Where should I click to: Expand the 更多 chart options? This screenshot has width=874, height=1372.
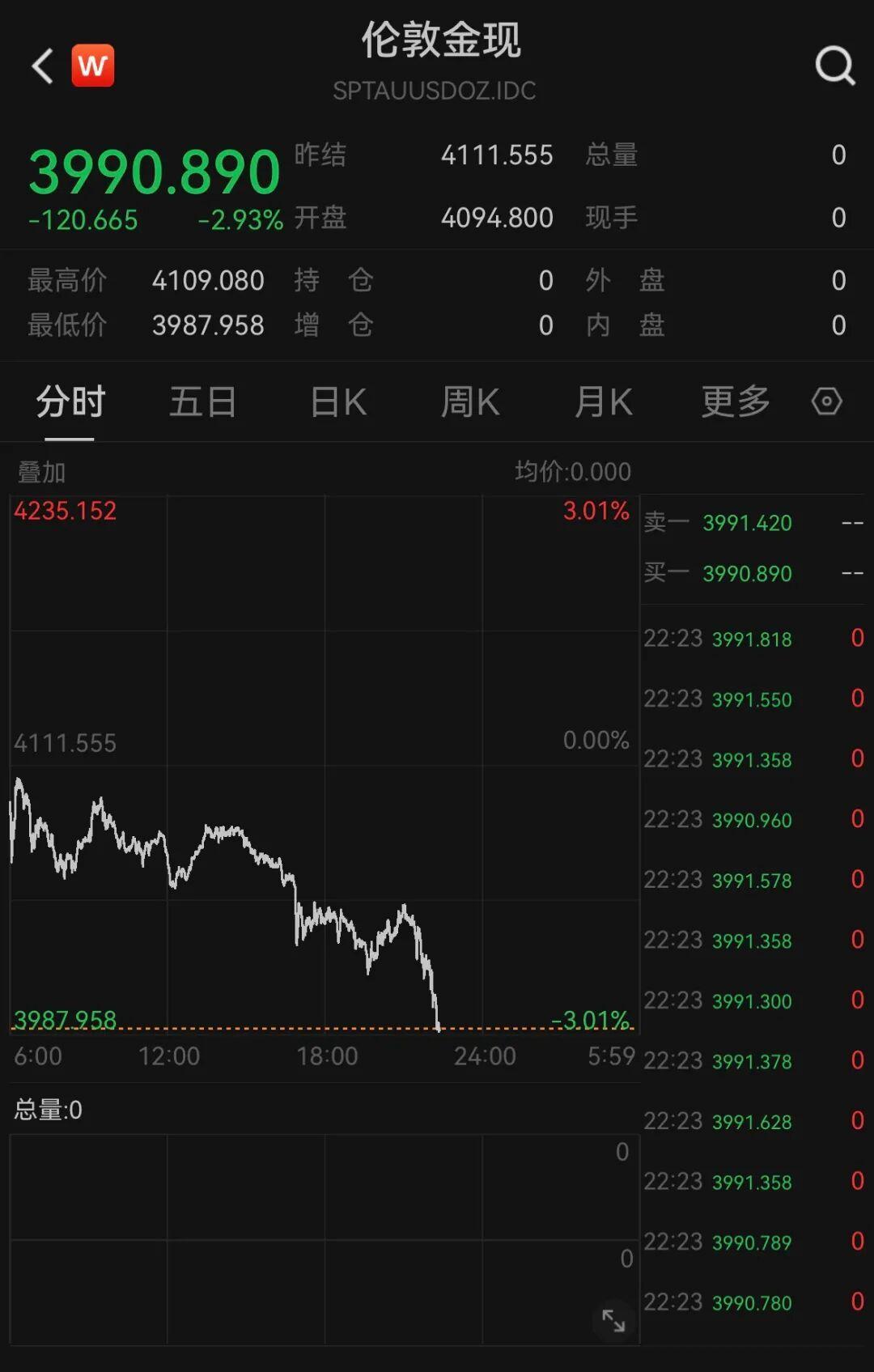point(735,401)
